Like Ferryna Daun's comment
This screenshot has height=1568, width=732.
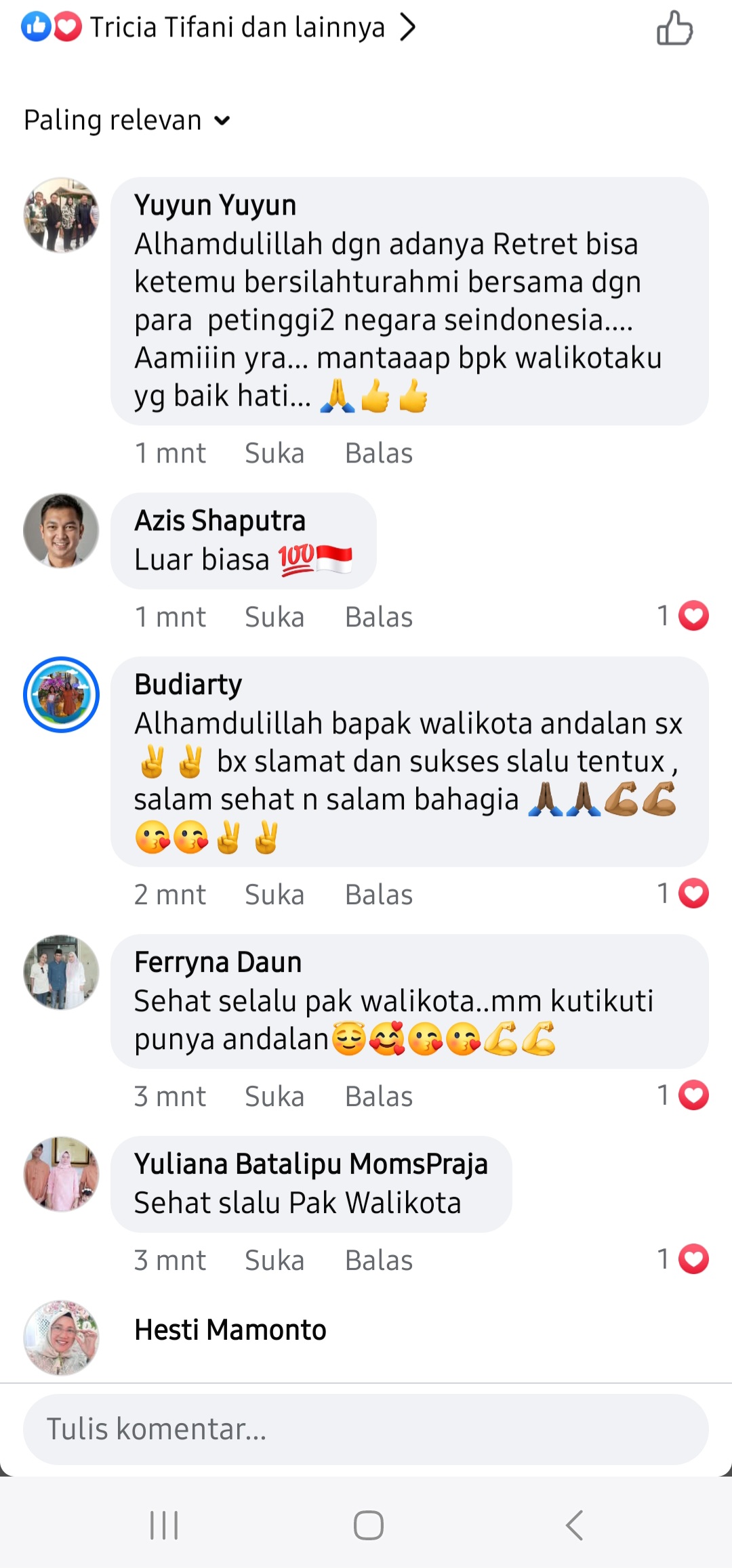(x=274, y=1097)
